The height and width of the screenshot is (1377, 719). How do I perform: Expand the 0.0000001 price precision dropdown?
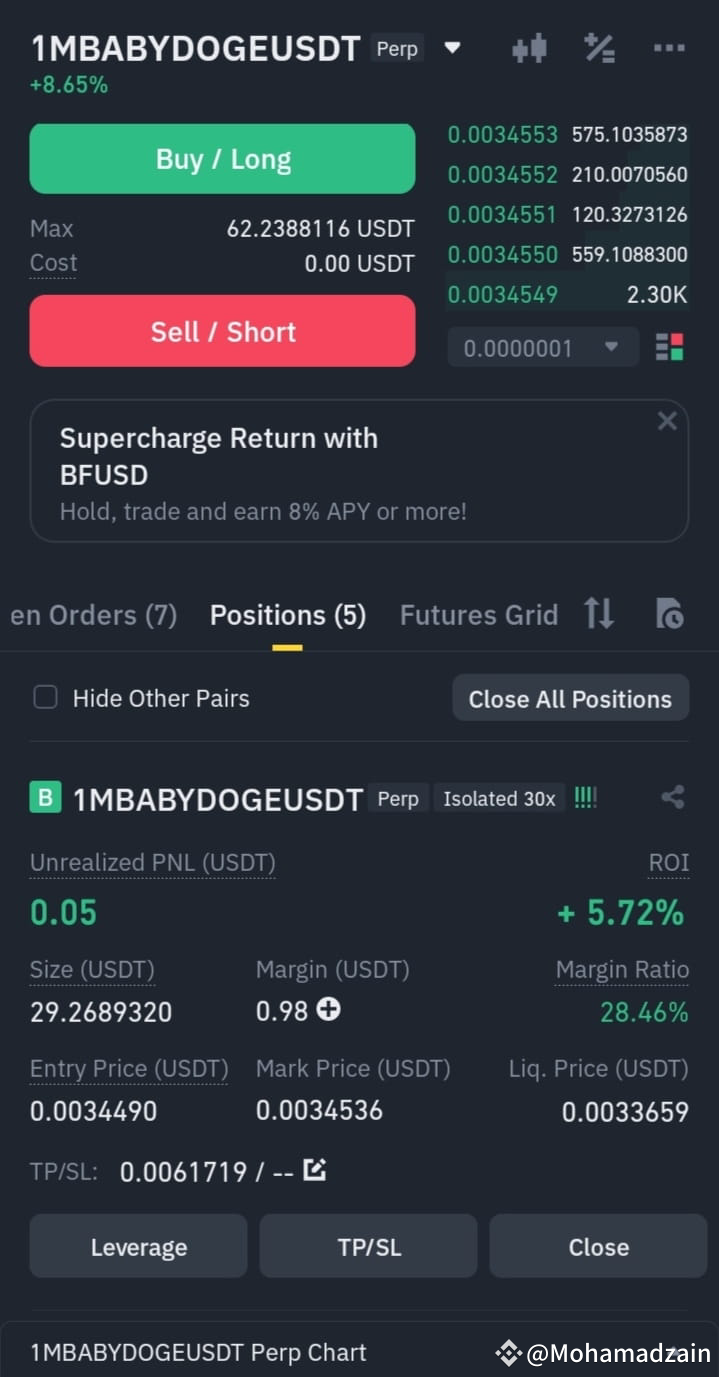[x=543, y=348]
